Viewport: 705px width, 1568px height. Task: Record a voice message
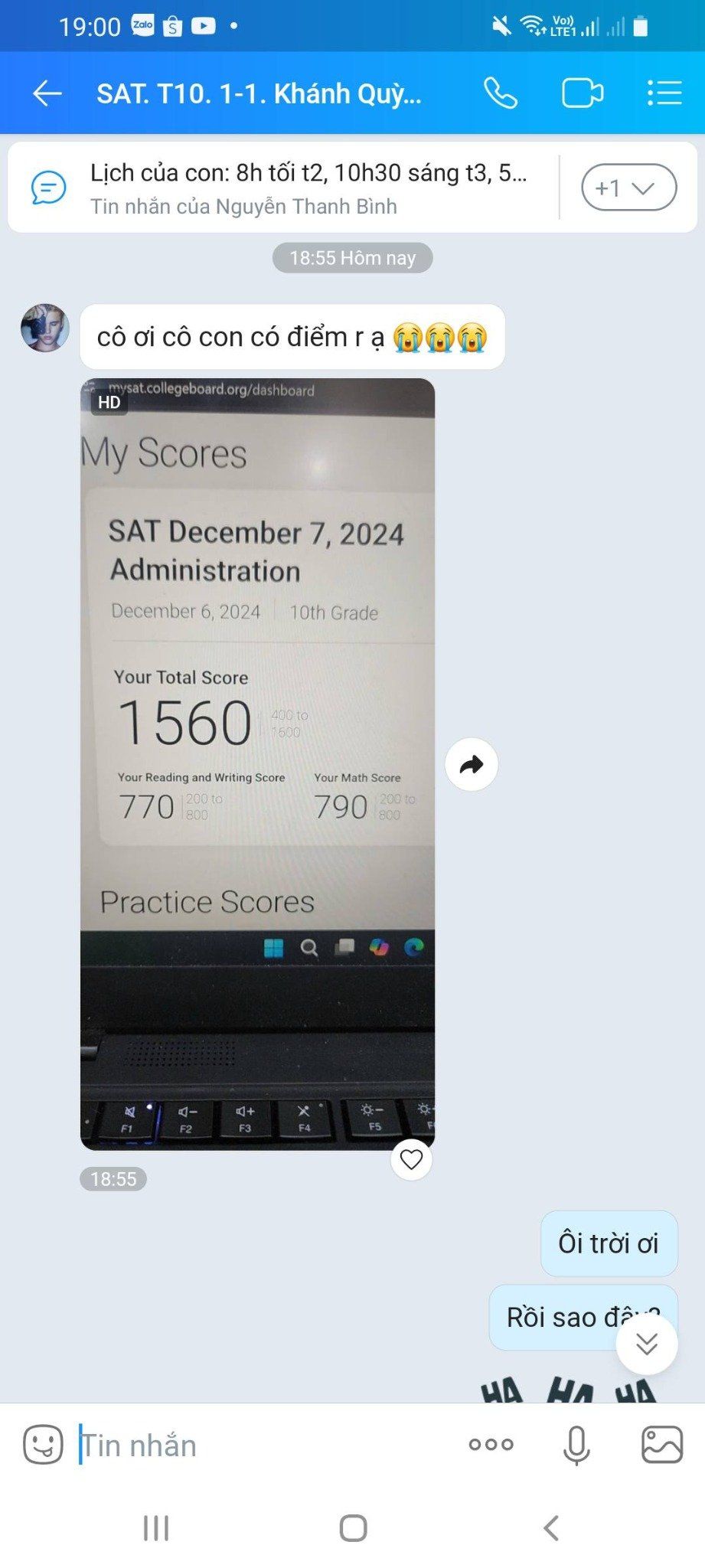point(576,1445)
